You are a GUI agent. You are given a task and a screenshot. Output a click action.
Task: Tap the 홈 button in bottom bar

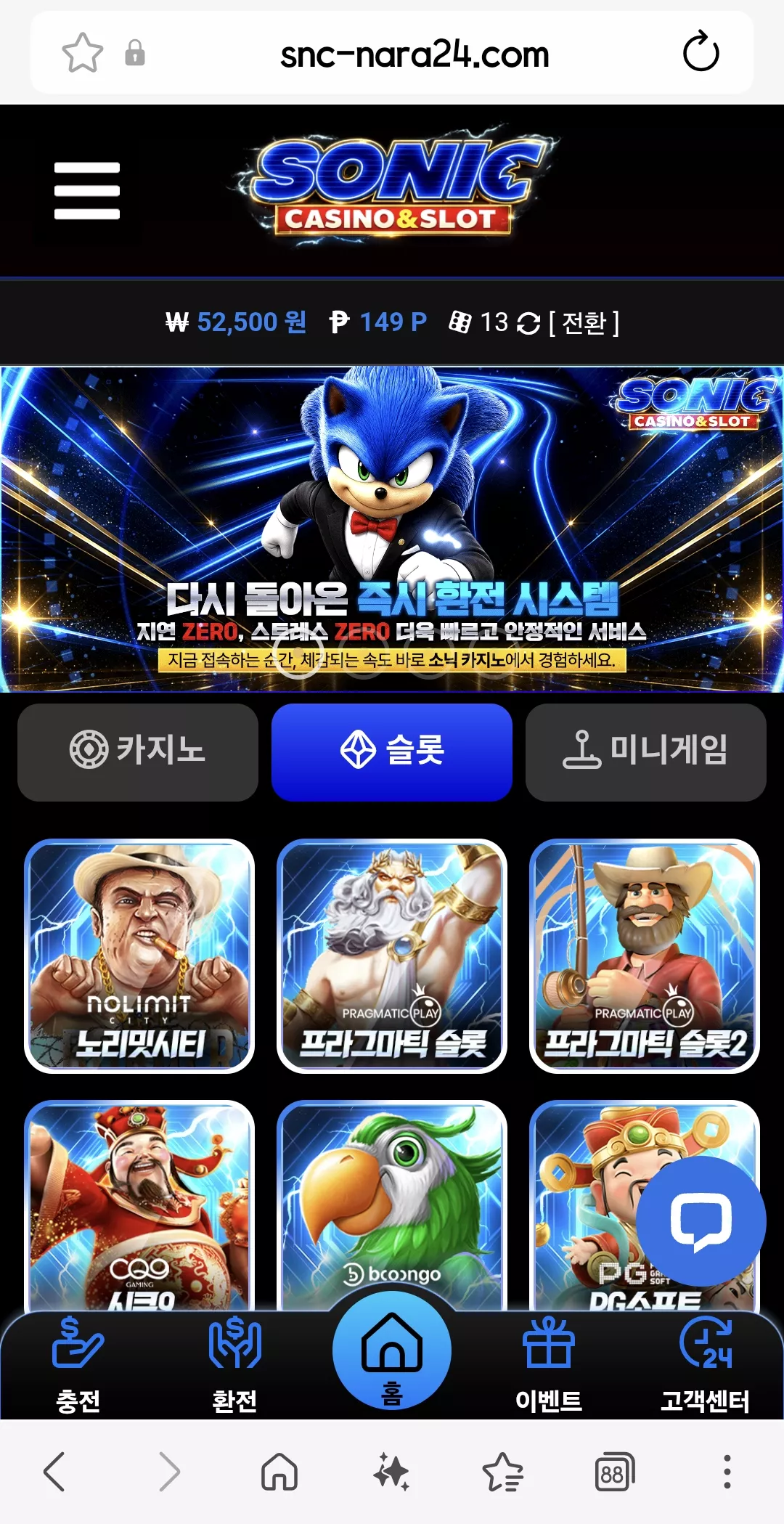coord(392,1350)
